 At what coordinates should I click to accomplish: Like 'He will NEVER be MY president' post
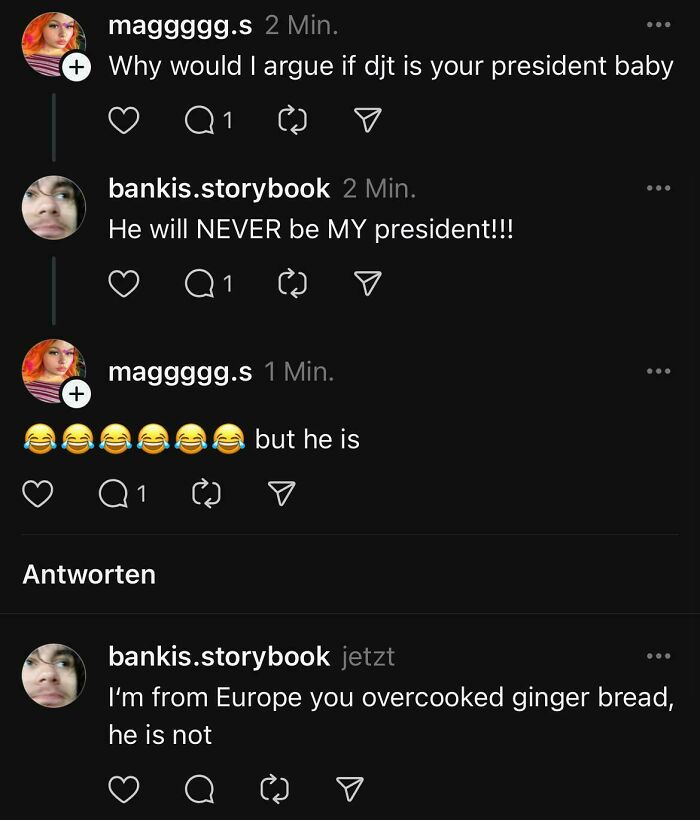coord(122,285)
